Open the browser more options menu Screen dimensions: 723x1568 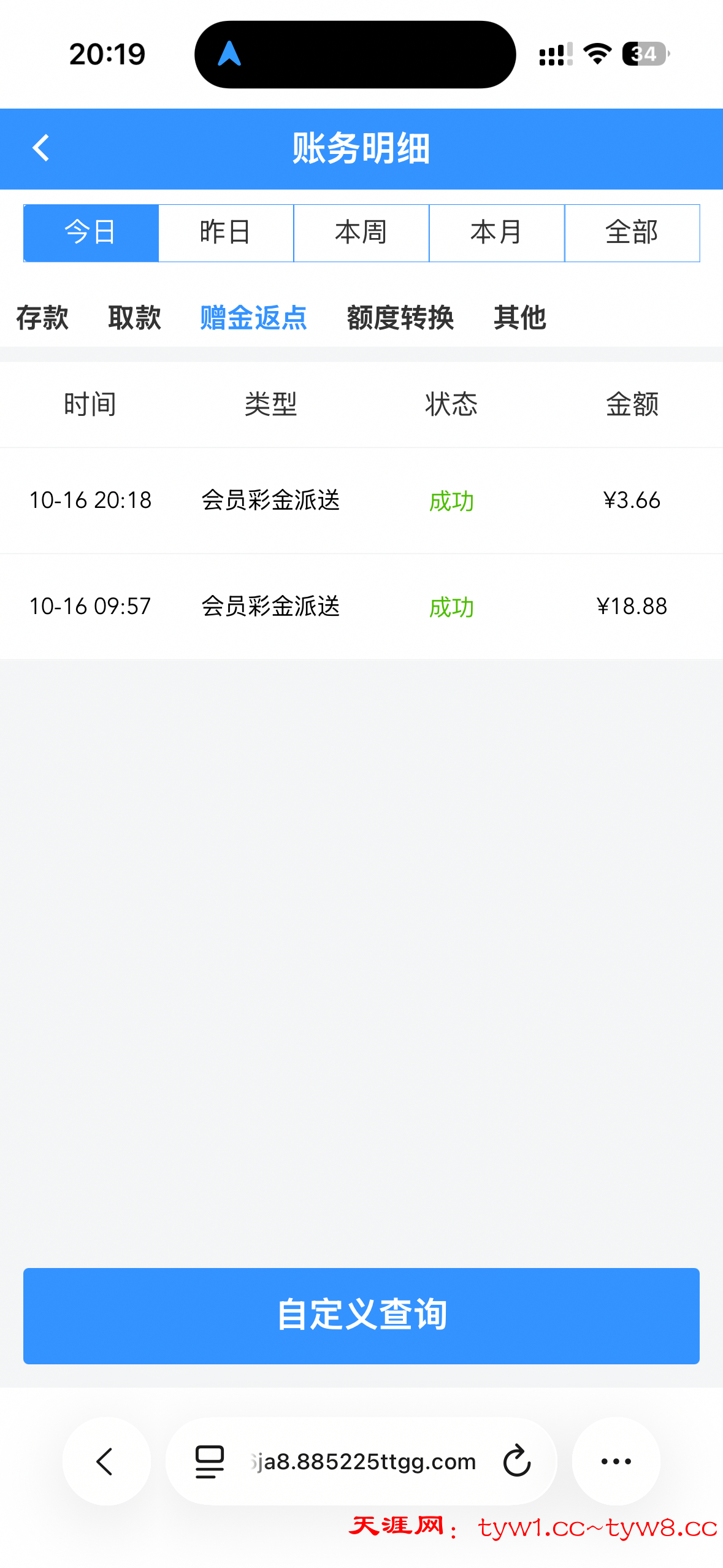[x=616, y=1461]
